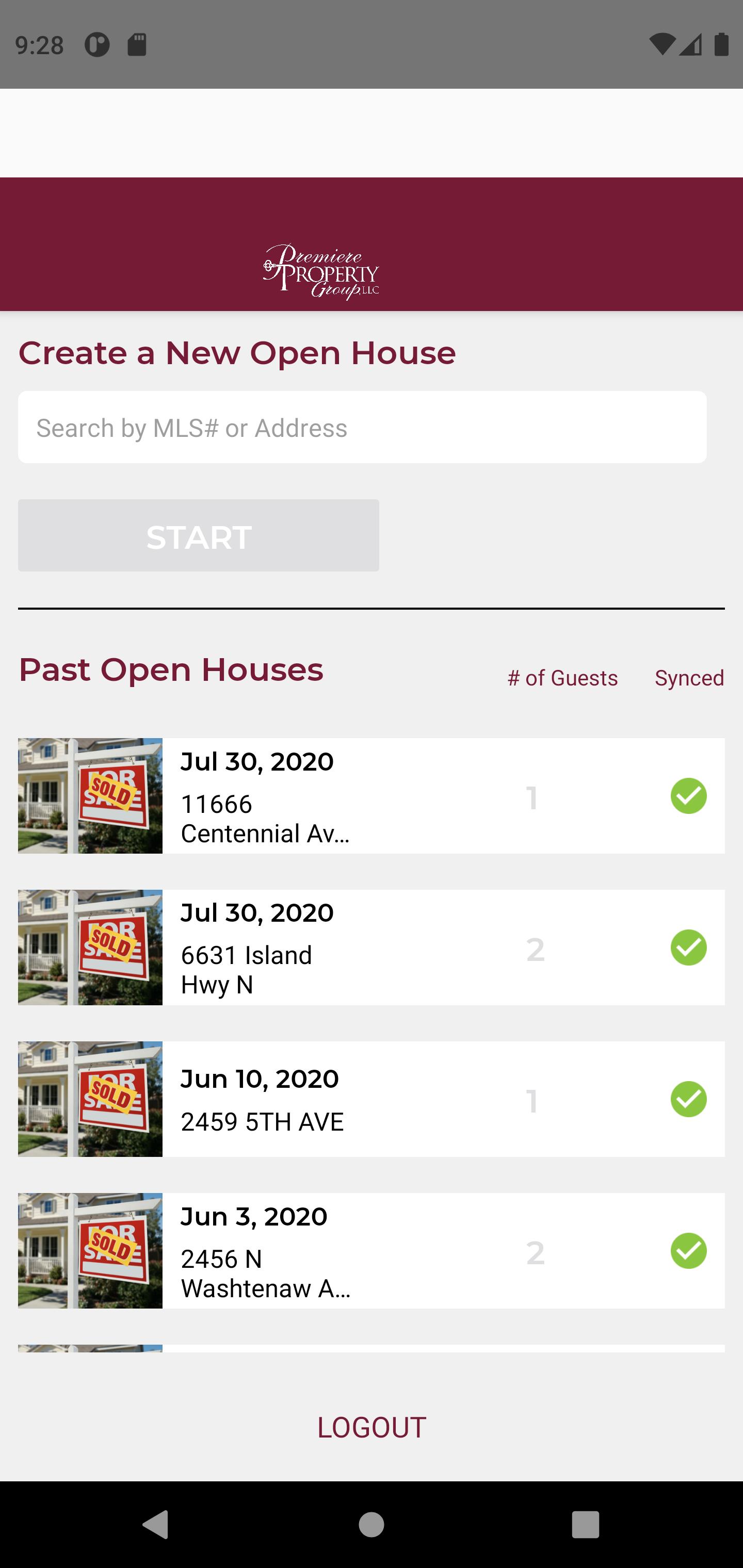The image size is (743, 1568).
Task: Tap the START button
Action: pyautogui.click(x=199, y=536)
